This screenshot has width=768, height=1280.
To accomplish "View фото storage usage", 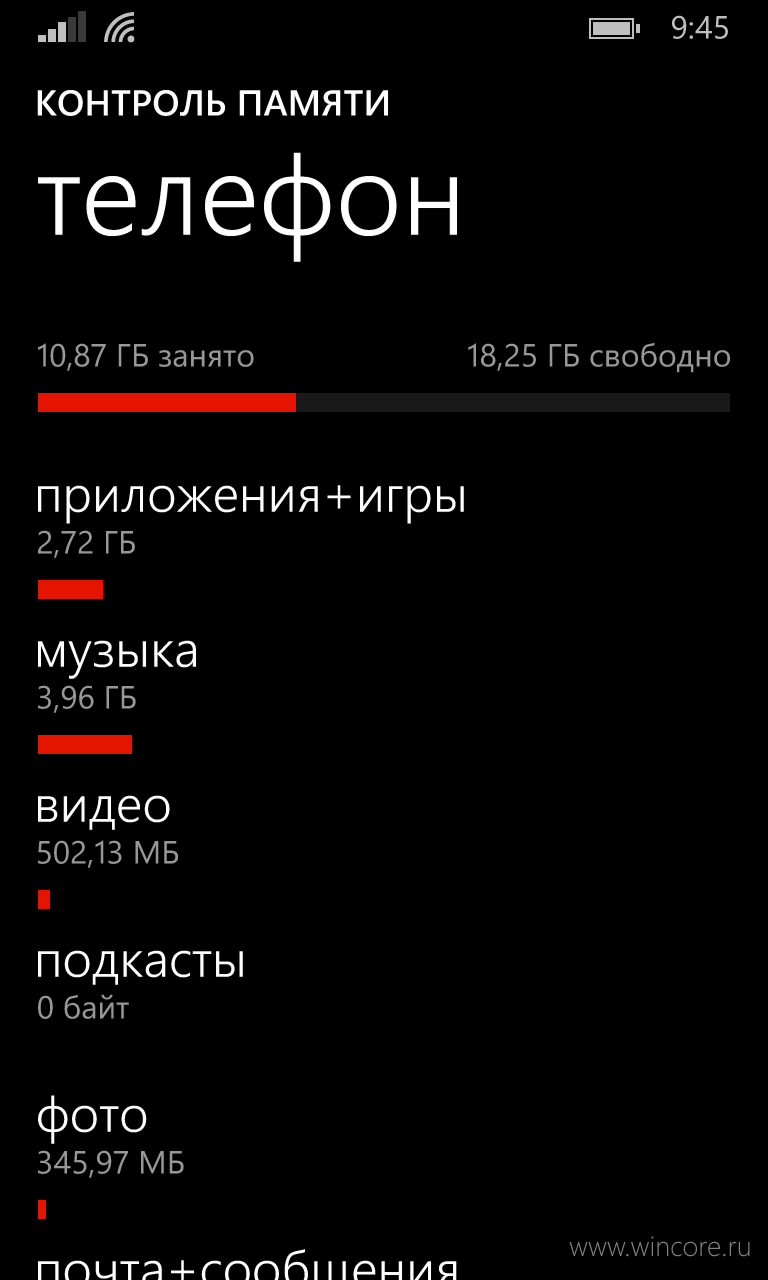I will [384, 1157].
